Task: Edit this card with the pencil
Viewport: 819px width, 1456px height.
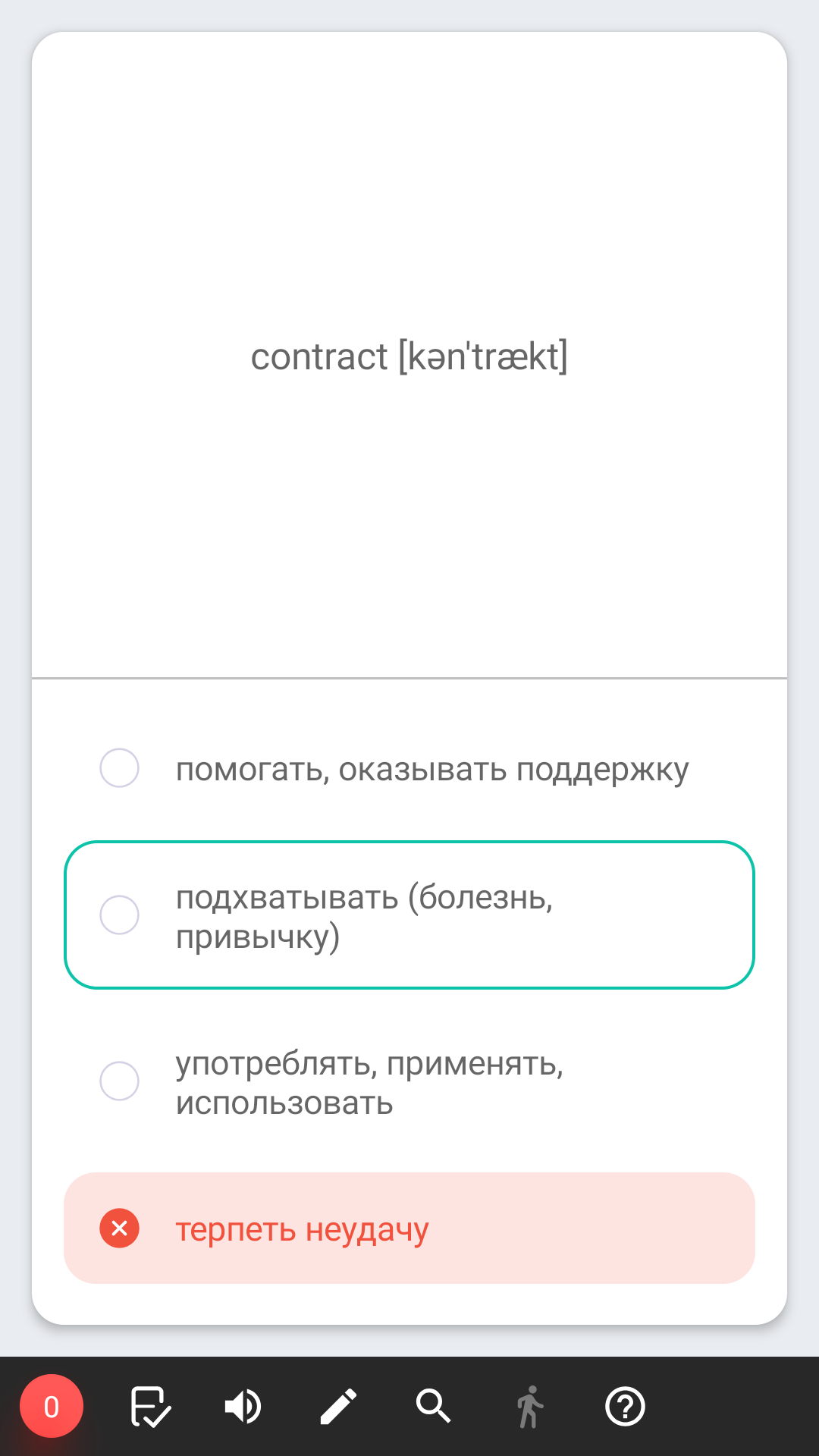Action: pyautogui.click(x=338, y=1407)
